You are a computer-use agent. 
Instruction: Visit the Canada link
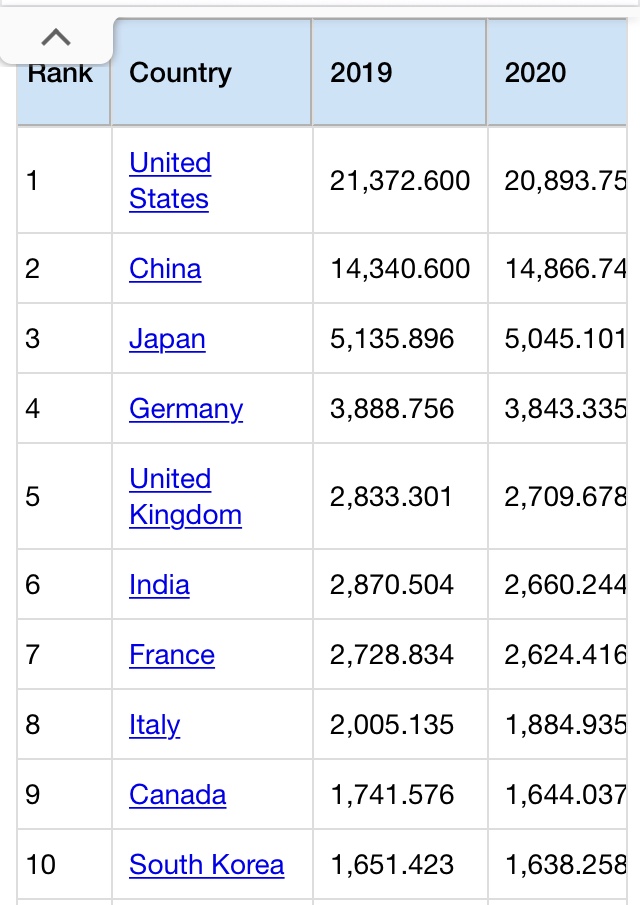[177, 795]
